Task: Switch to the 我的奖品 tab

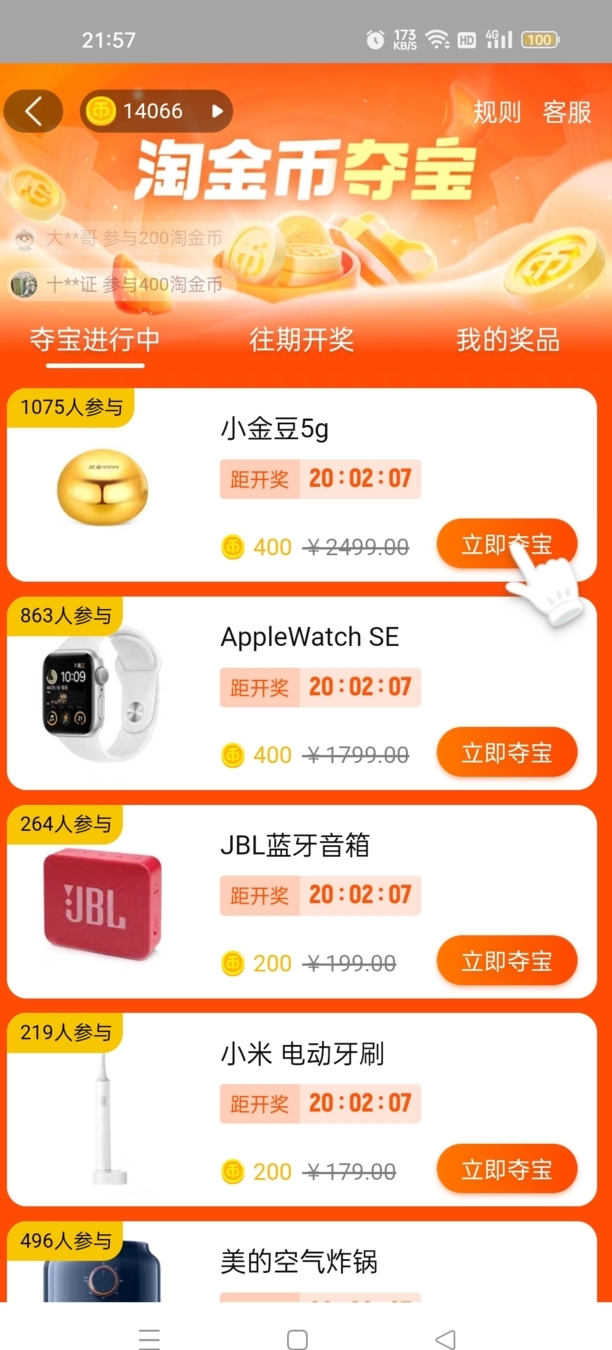Action: point(508,340)
